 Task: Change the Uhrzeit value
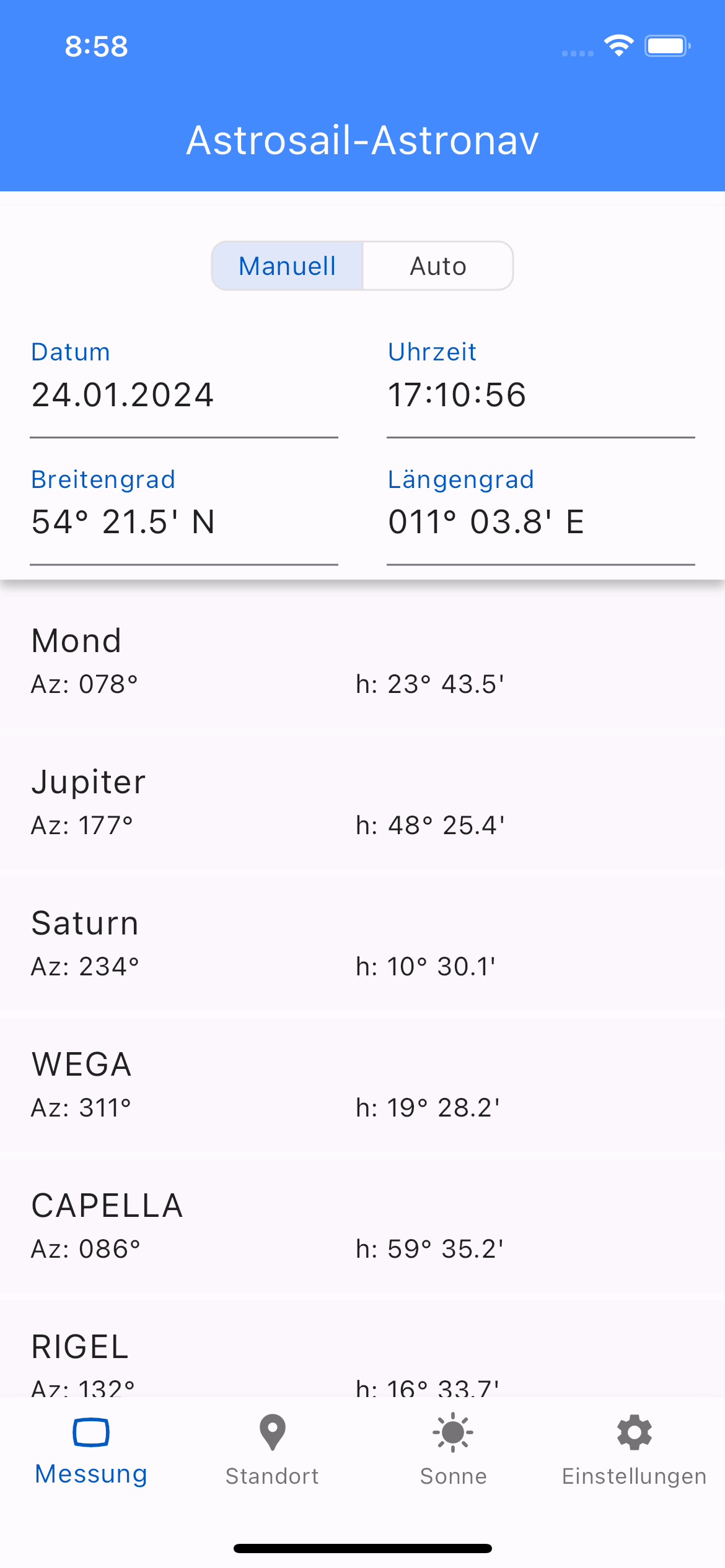[x=540, y=394]
